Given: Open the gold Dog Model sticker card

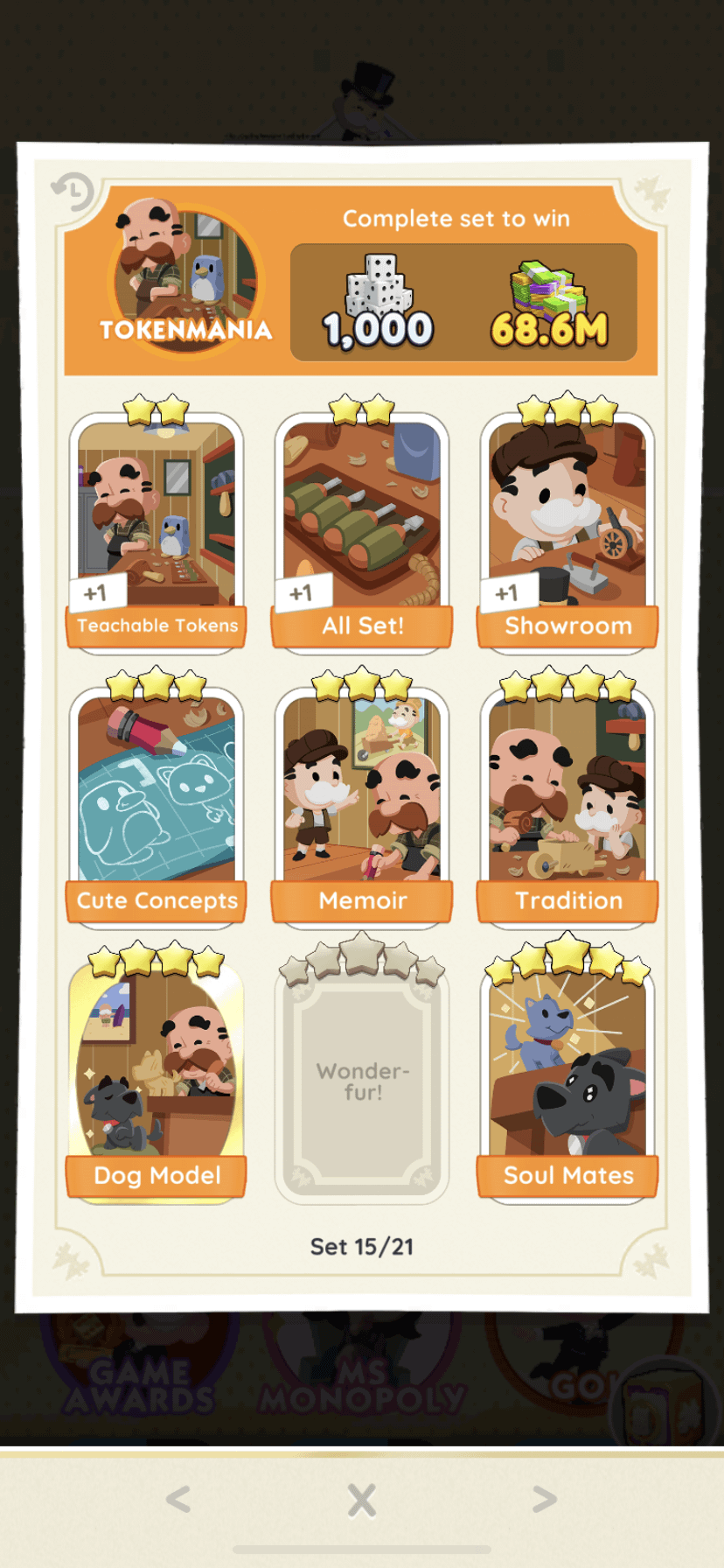Looking at the screenshot, I should [157, 1076].
